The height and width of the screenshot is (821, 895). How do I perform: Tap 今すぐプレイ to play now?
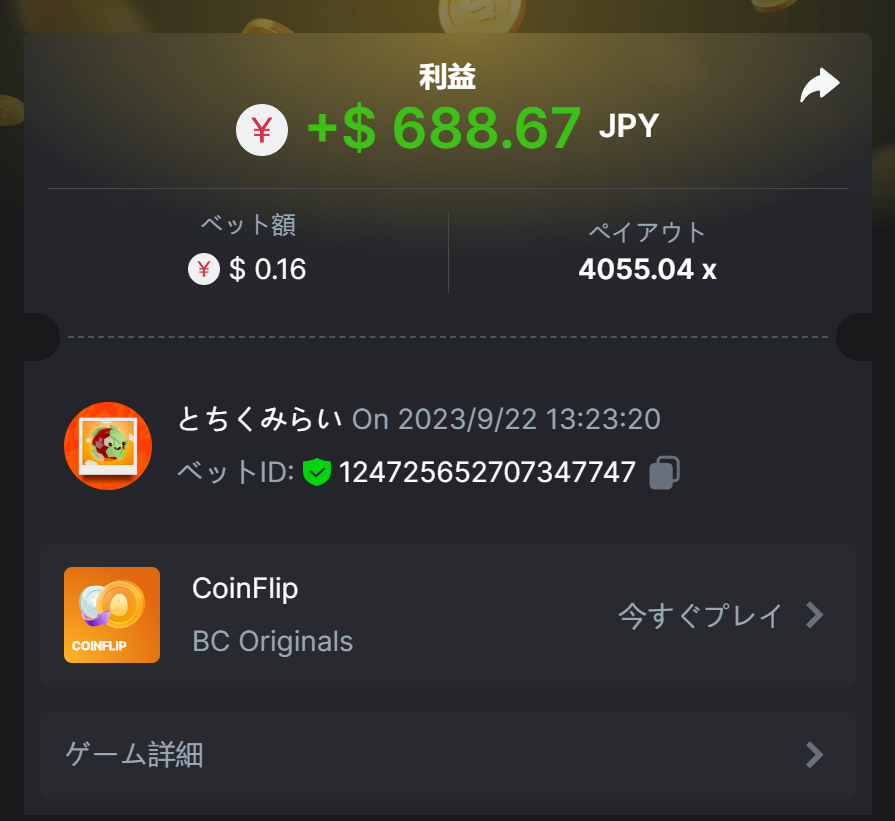coord(720,615)
